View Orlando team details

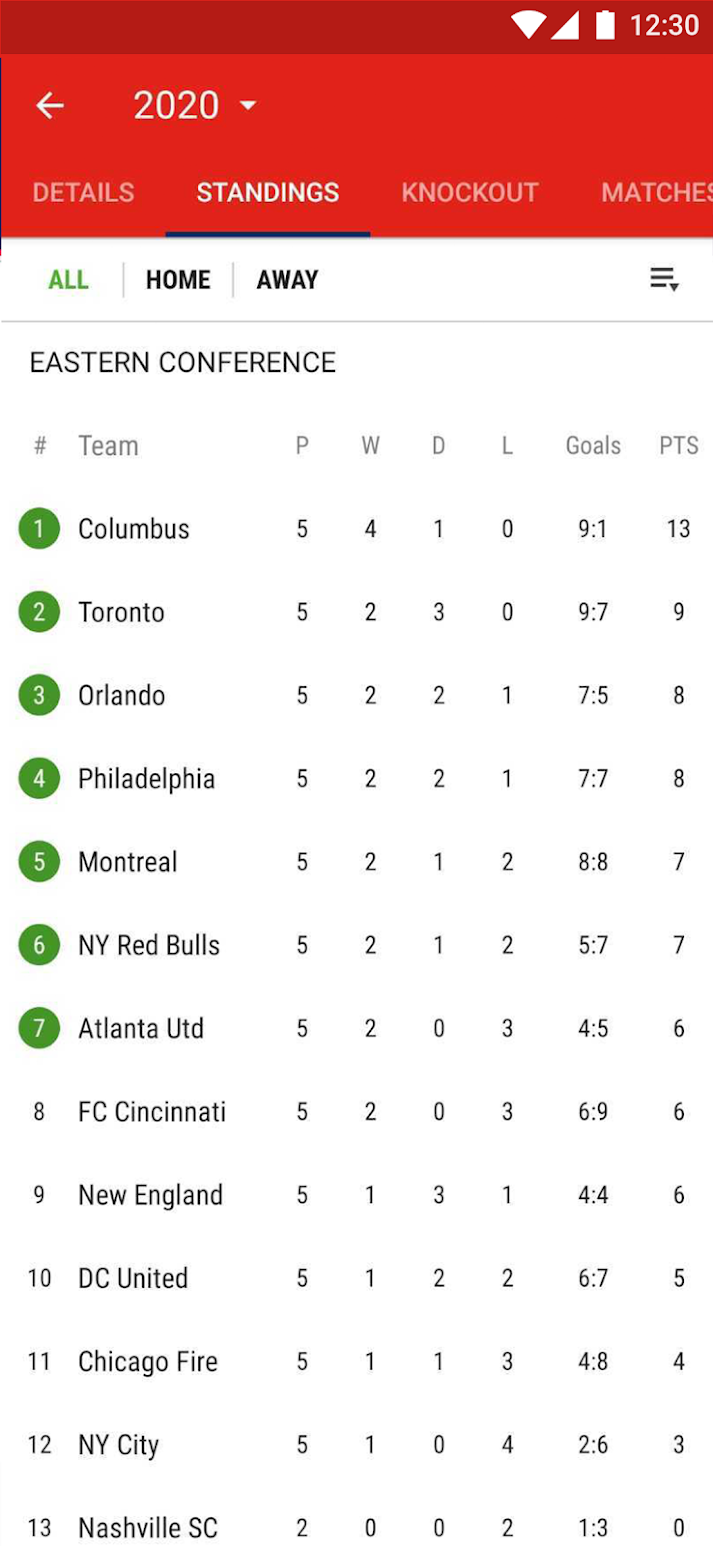pos(356,695)
